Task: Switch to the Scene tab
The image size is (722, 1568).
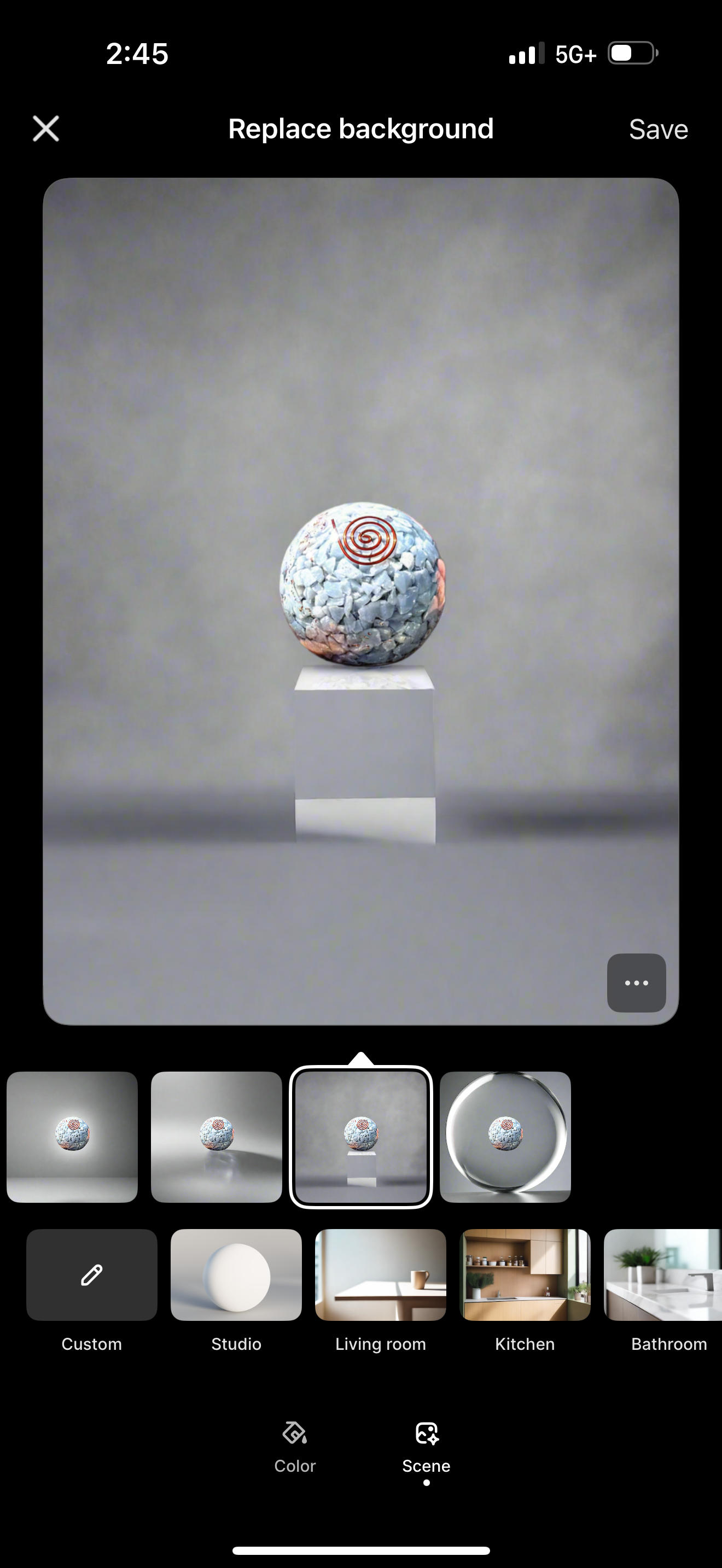Action: tap(426, 1448)
